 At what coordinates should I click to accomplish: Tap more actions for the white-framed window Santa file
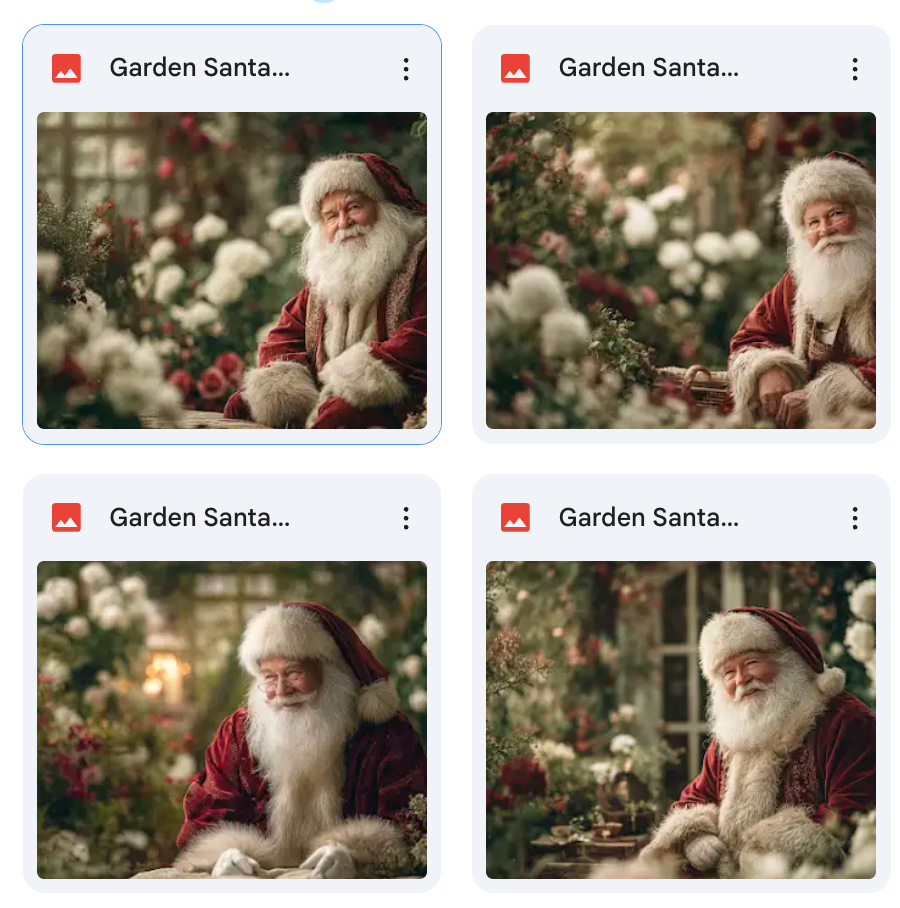click(x=855, y=518)
